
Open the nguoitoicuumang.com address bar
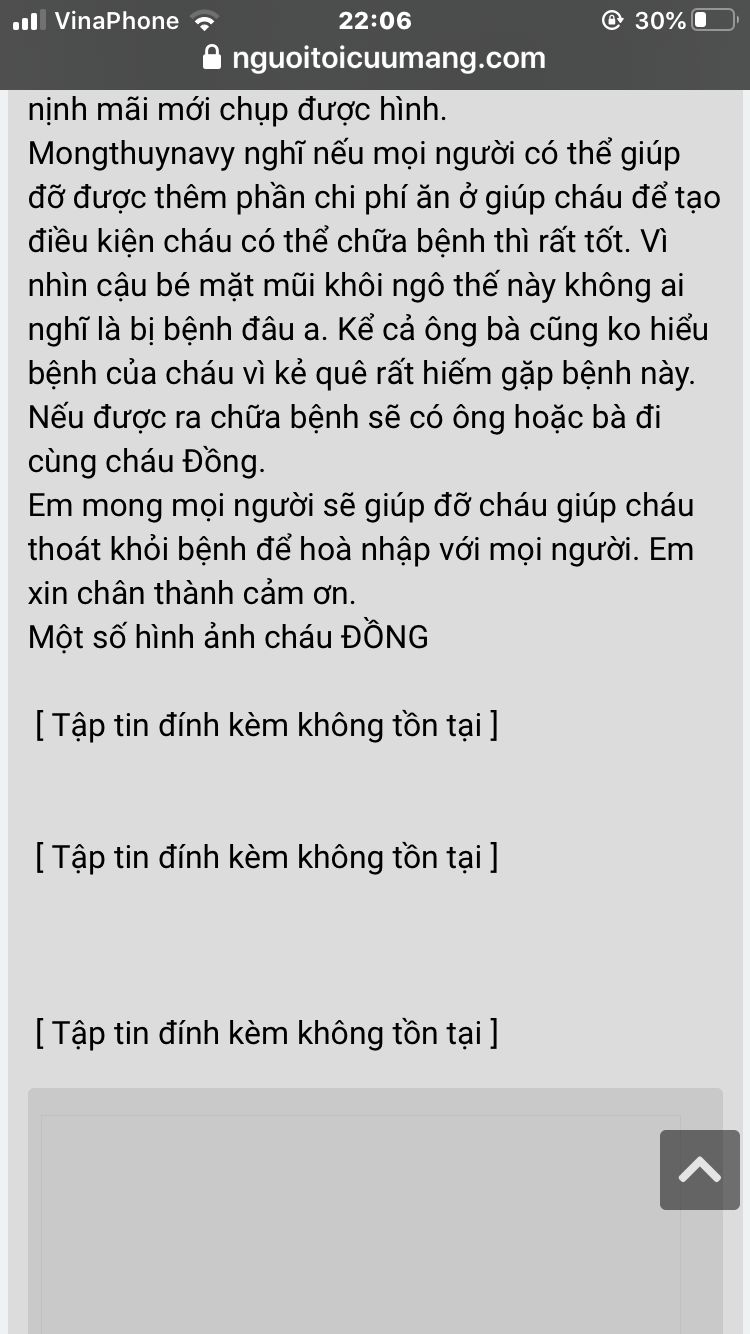click(375, 58)
